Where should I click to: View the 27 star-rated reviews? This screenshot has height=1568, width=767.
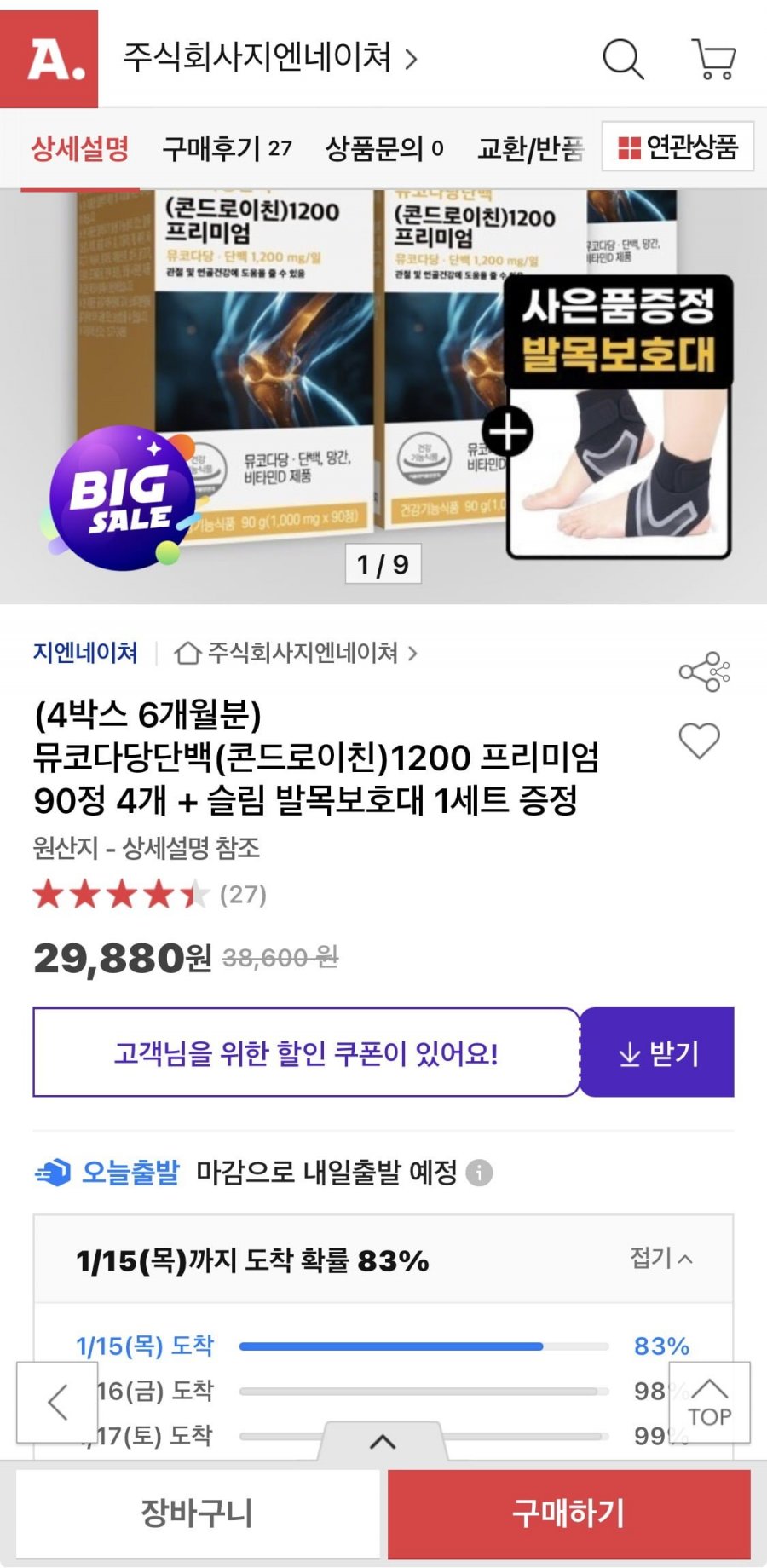(x=149, y=895)
